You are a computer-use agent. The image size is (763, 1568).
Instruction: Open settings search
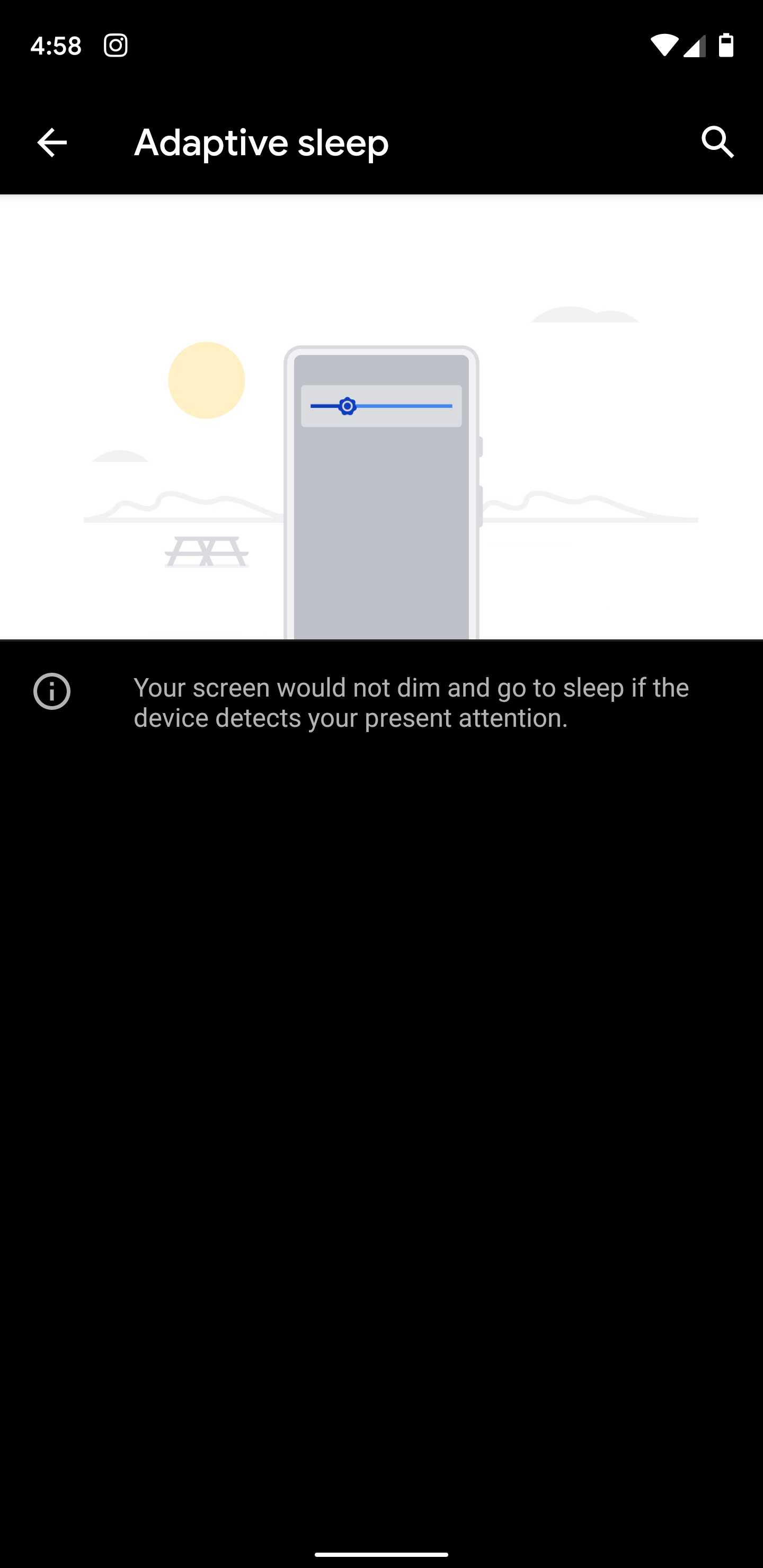coord(717,142)
